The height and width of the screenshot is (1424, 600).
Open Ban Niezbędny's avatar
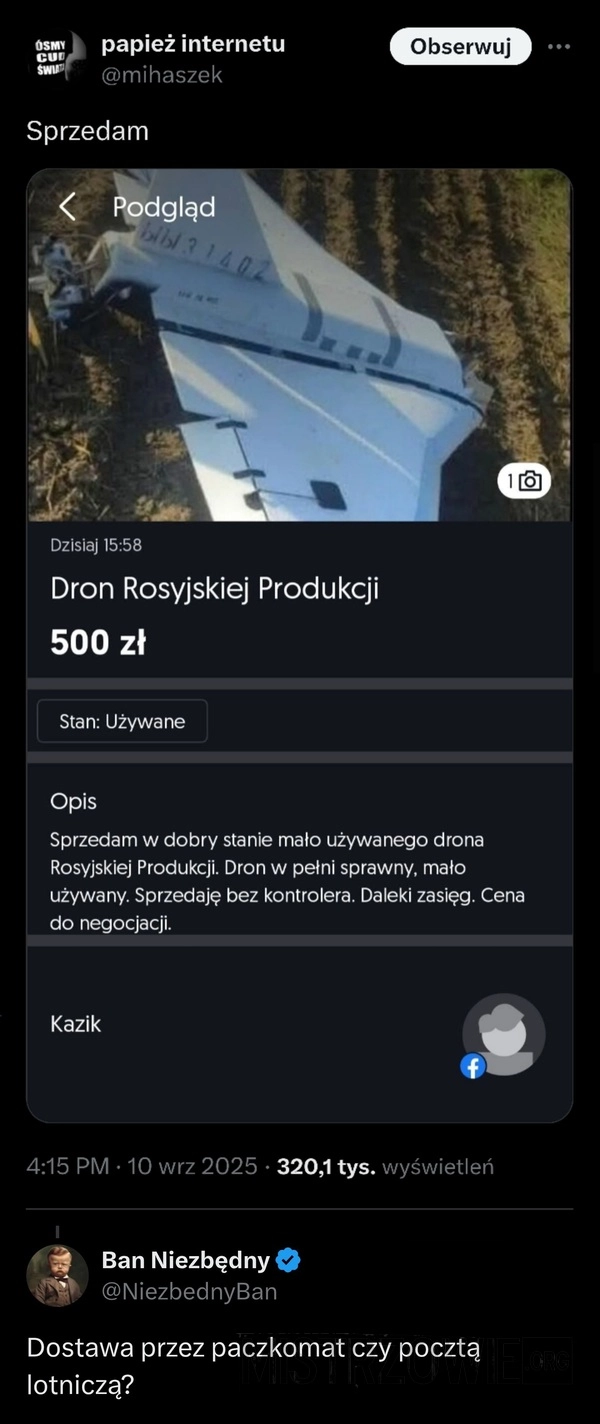[x=58, y=1275]
